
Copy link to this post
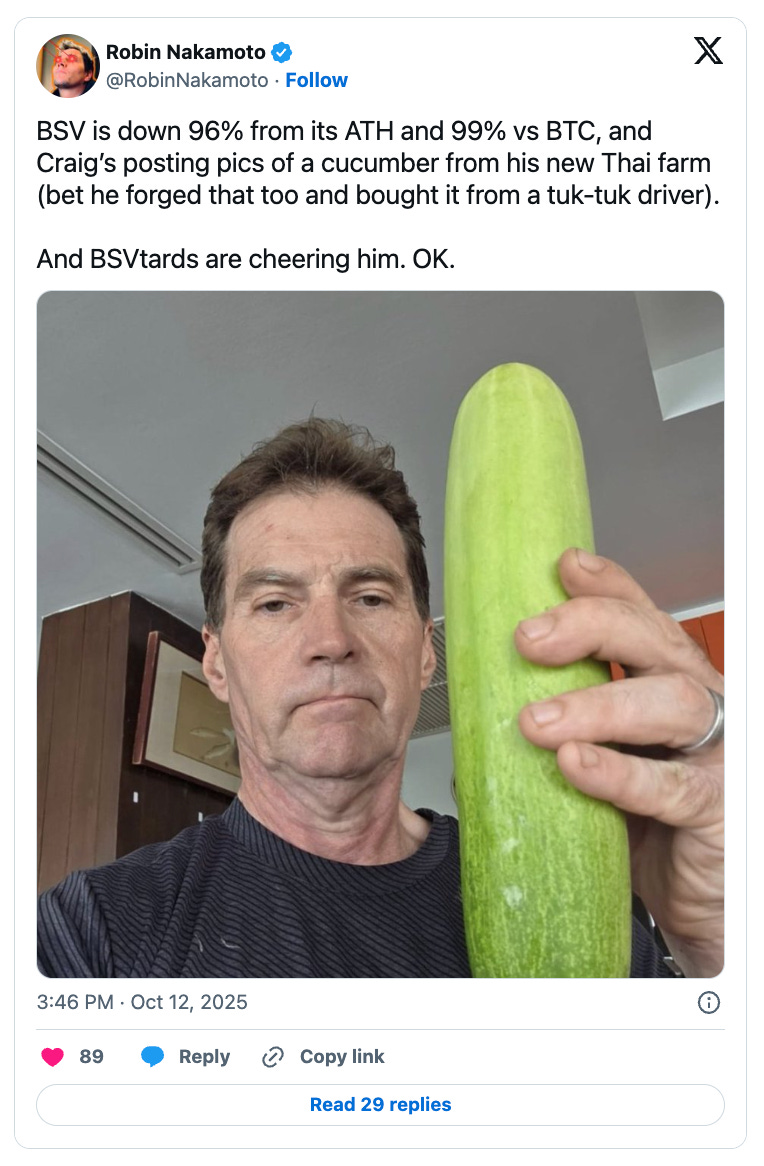point(322,1057)
